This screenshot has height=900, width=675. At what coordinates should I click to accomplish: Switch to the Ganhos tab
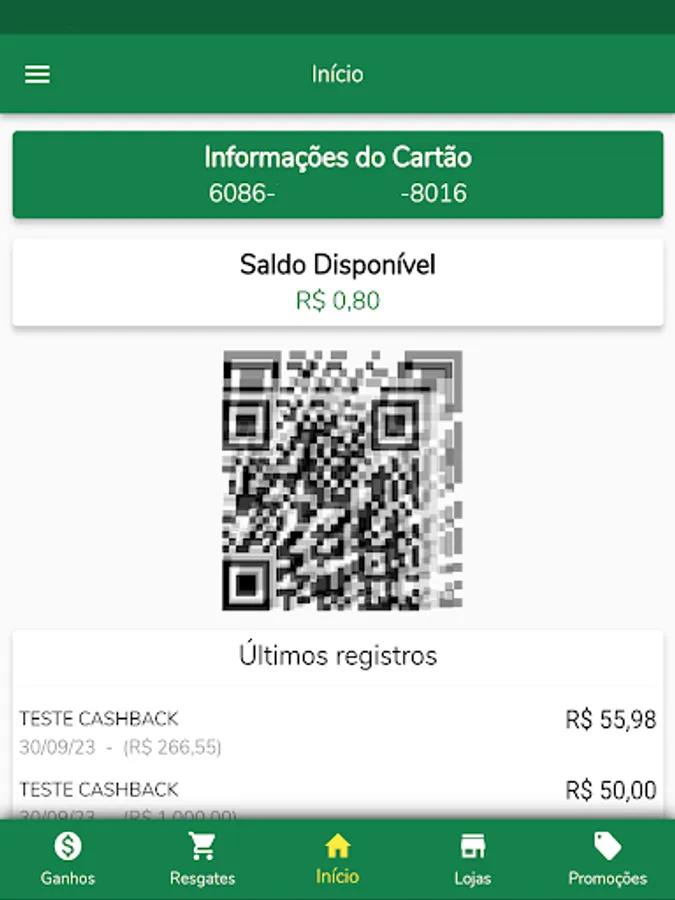68,860
